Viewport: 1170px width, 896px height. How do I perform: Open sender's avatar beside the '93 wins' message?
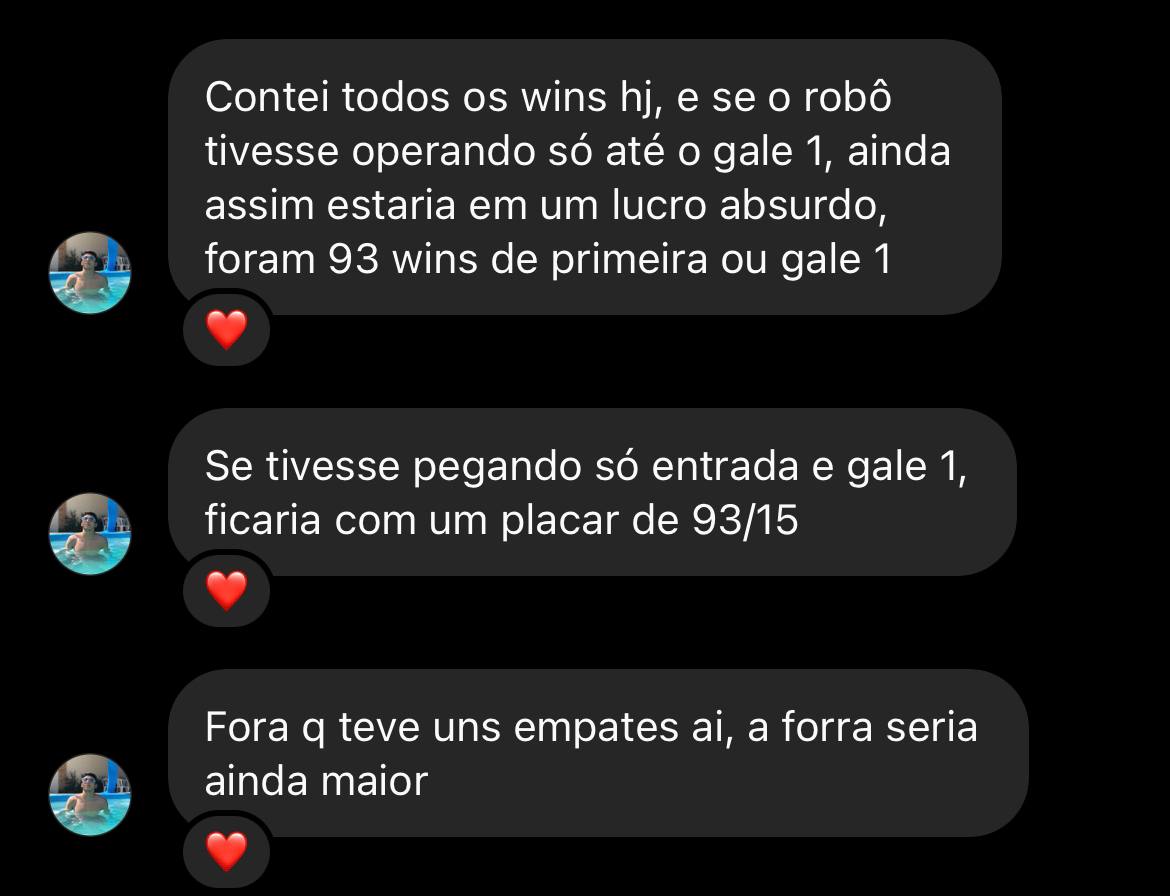91,273
